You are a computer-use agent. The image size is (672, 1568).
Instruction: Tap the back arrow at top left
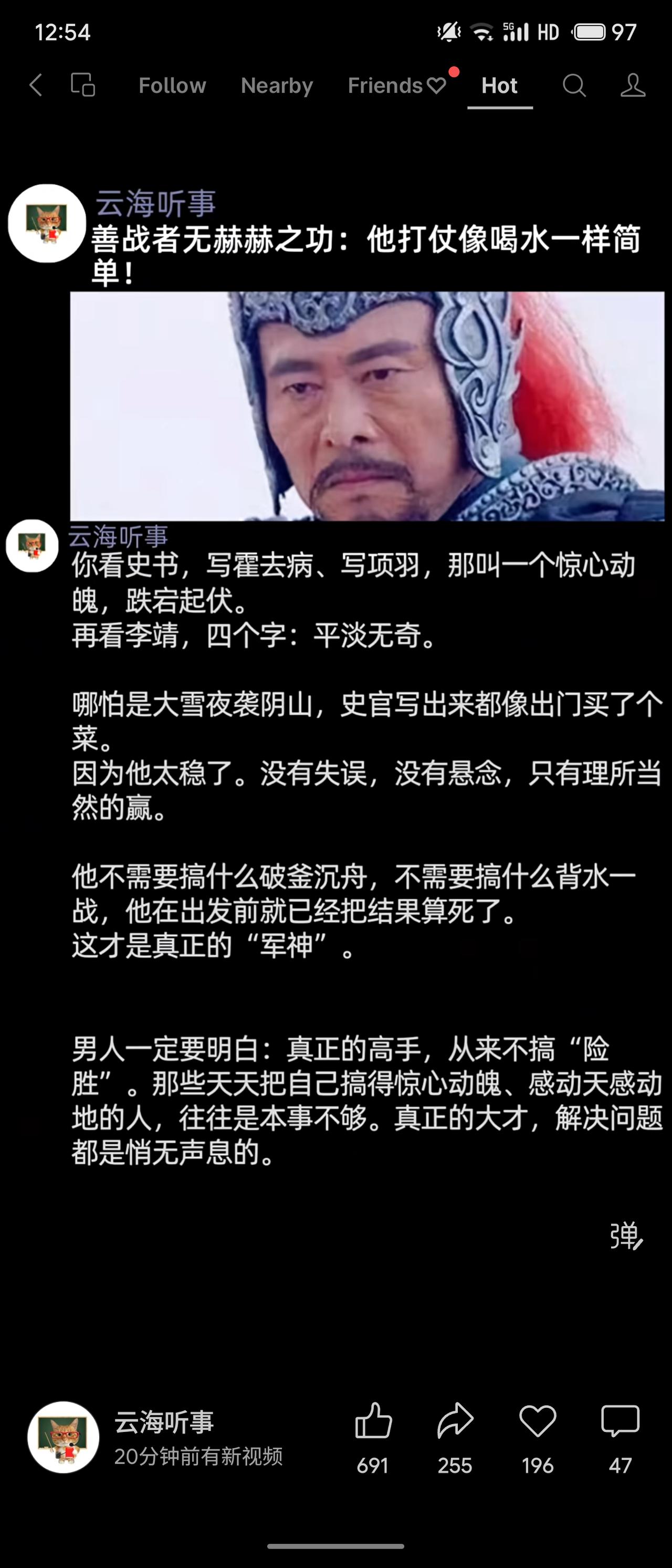[35, 86]
